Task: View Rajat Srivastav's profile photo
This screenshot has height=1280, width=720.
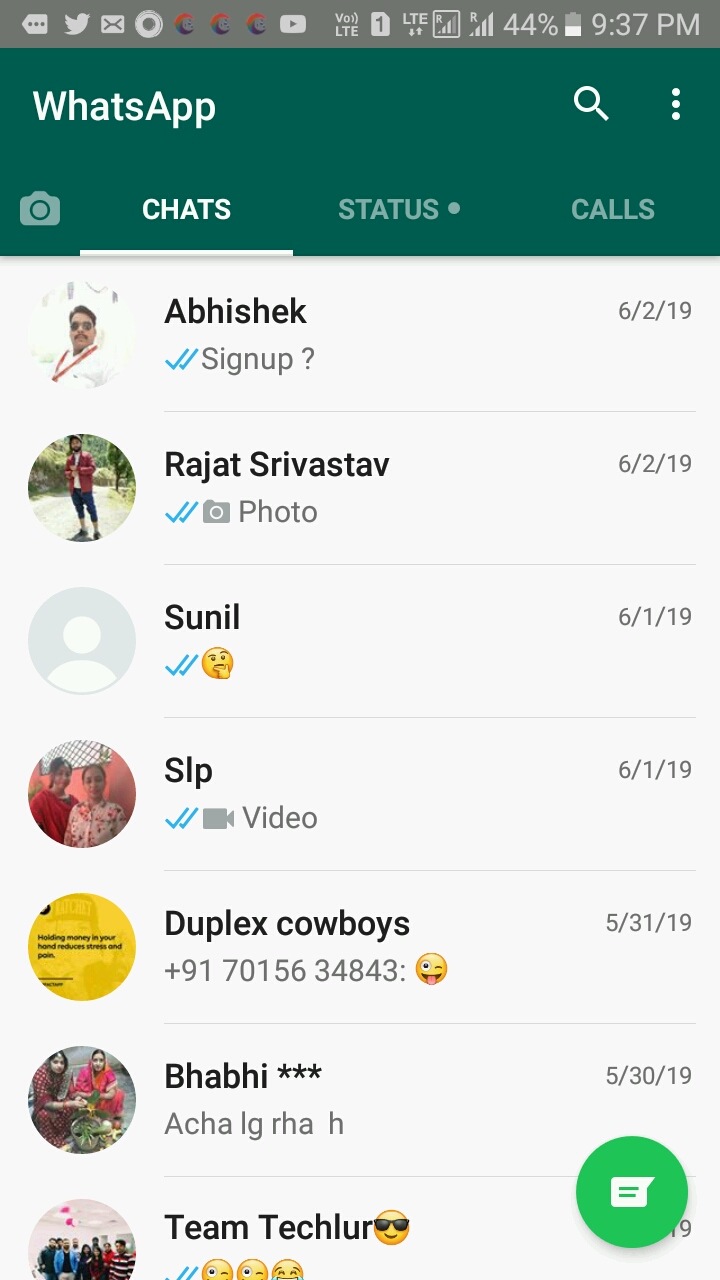Action: tap(82, 488)
